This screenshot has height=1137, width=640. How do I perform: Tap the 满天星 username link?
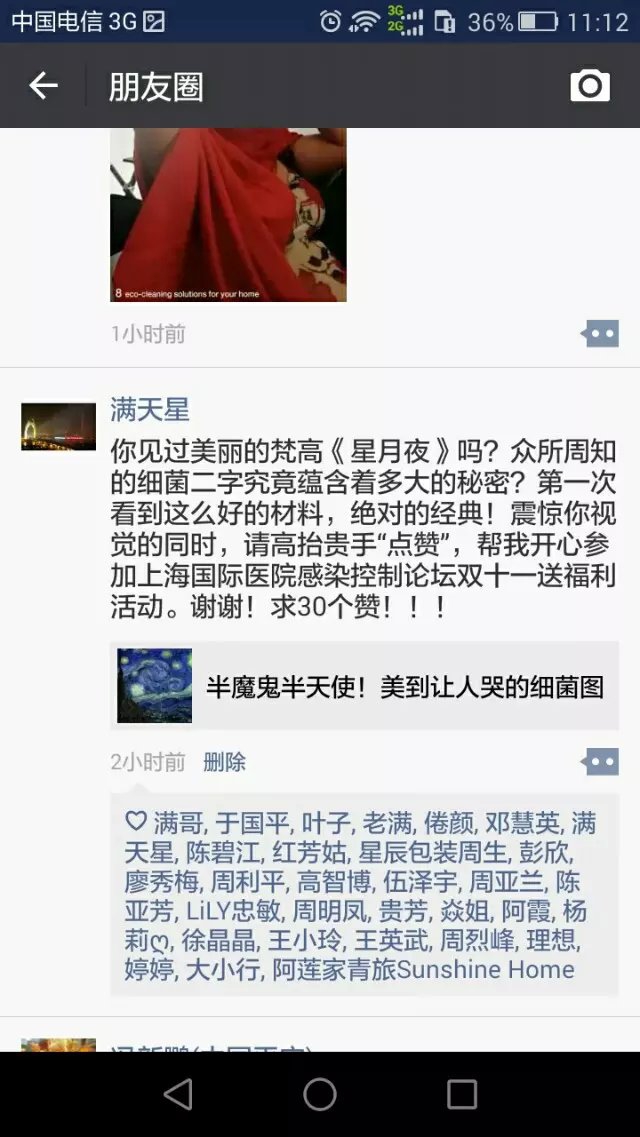pos(150,410)
